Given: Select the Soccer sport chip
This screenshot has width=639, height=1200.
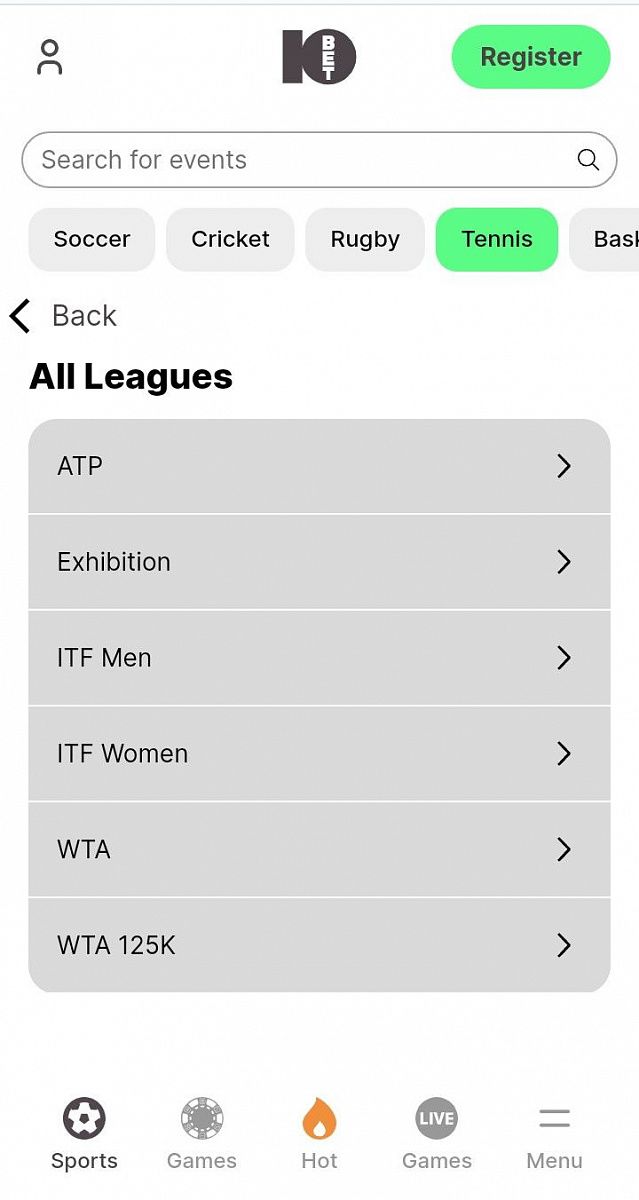Looking at the screenshot, I should [x=92, y=239].
